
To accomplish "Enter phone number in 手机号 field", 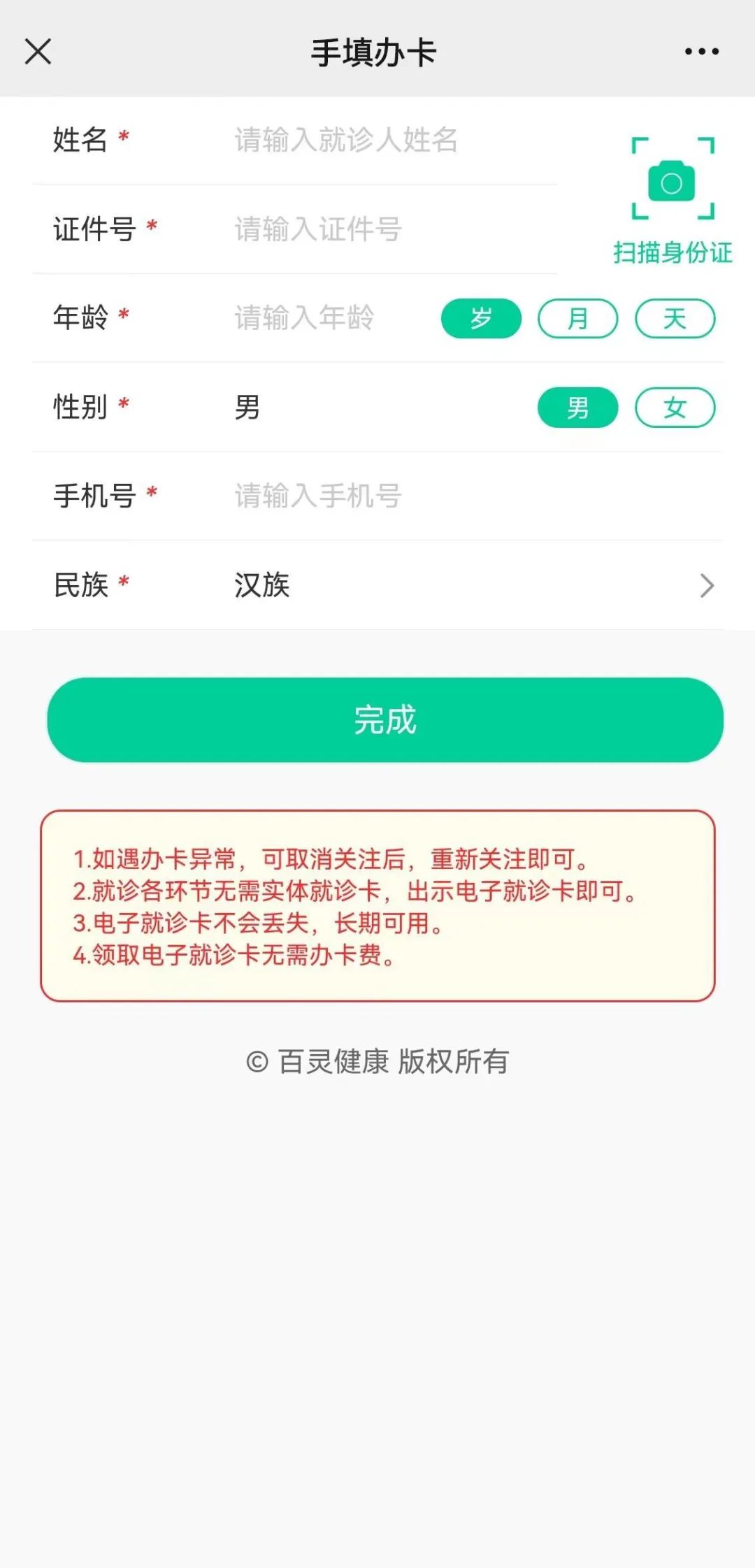I will tap(419, 496).
